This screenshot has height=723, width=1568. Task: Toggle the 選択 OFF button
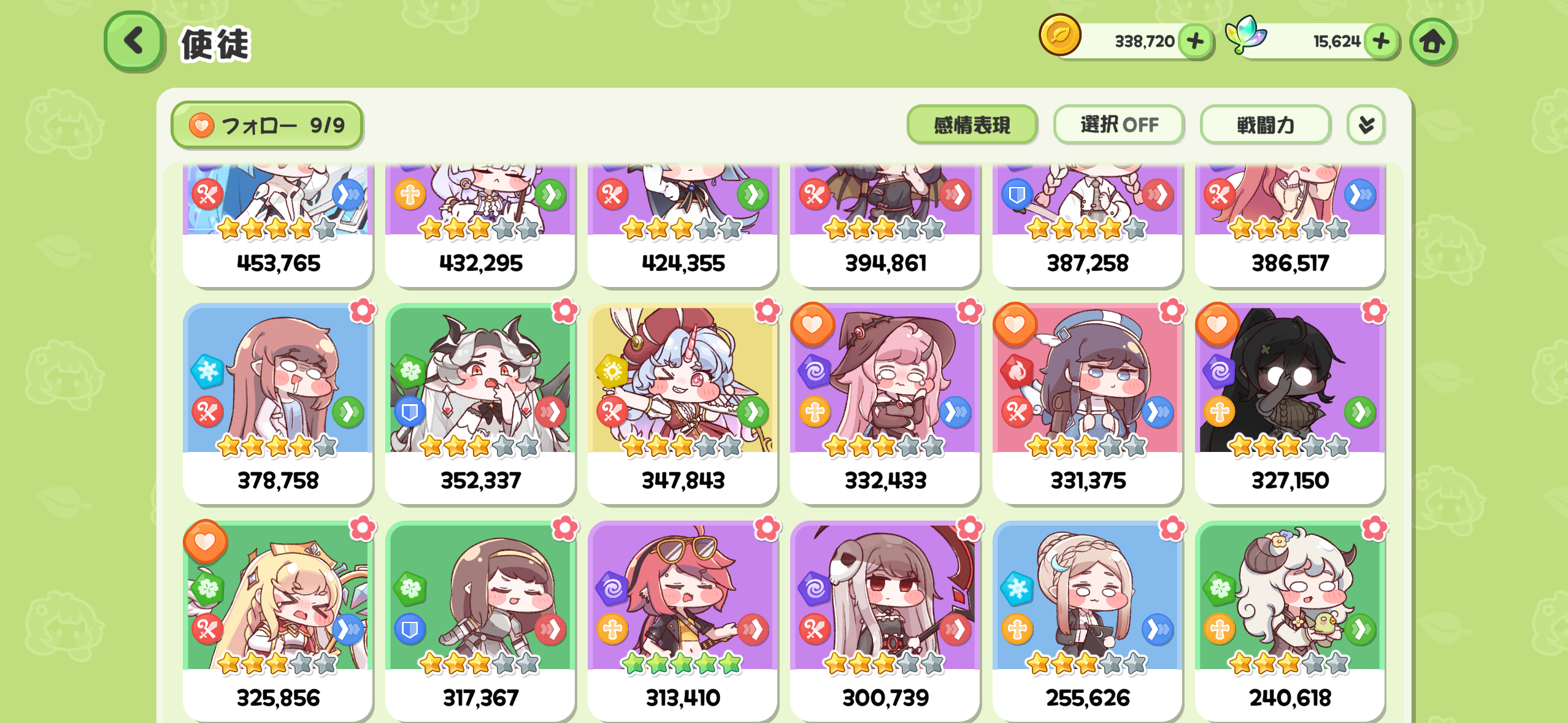1119,125
